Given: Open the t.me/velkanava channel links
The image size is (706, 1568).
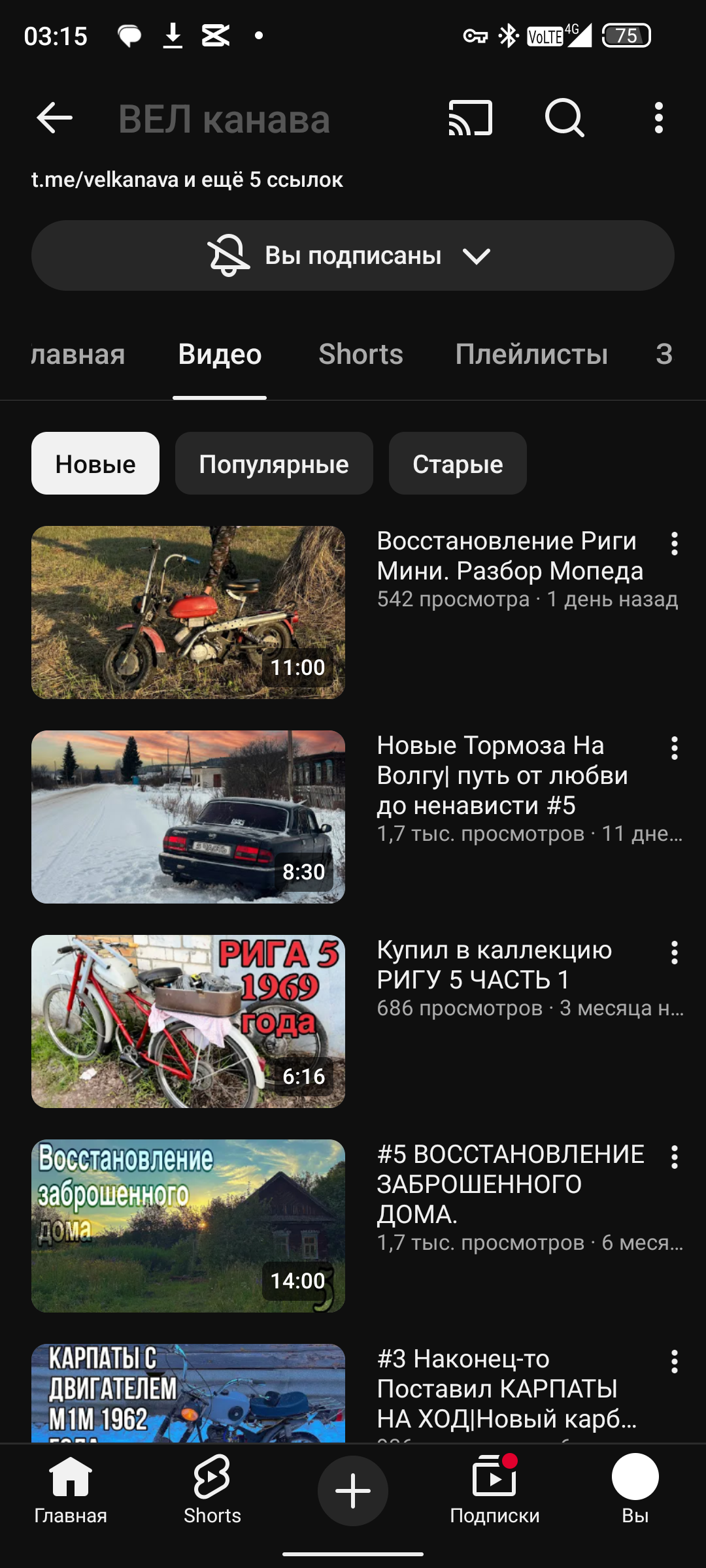Looking at the screenshot, I should point(187,180).
